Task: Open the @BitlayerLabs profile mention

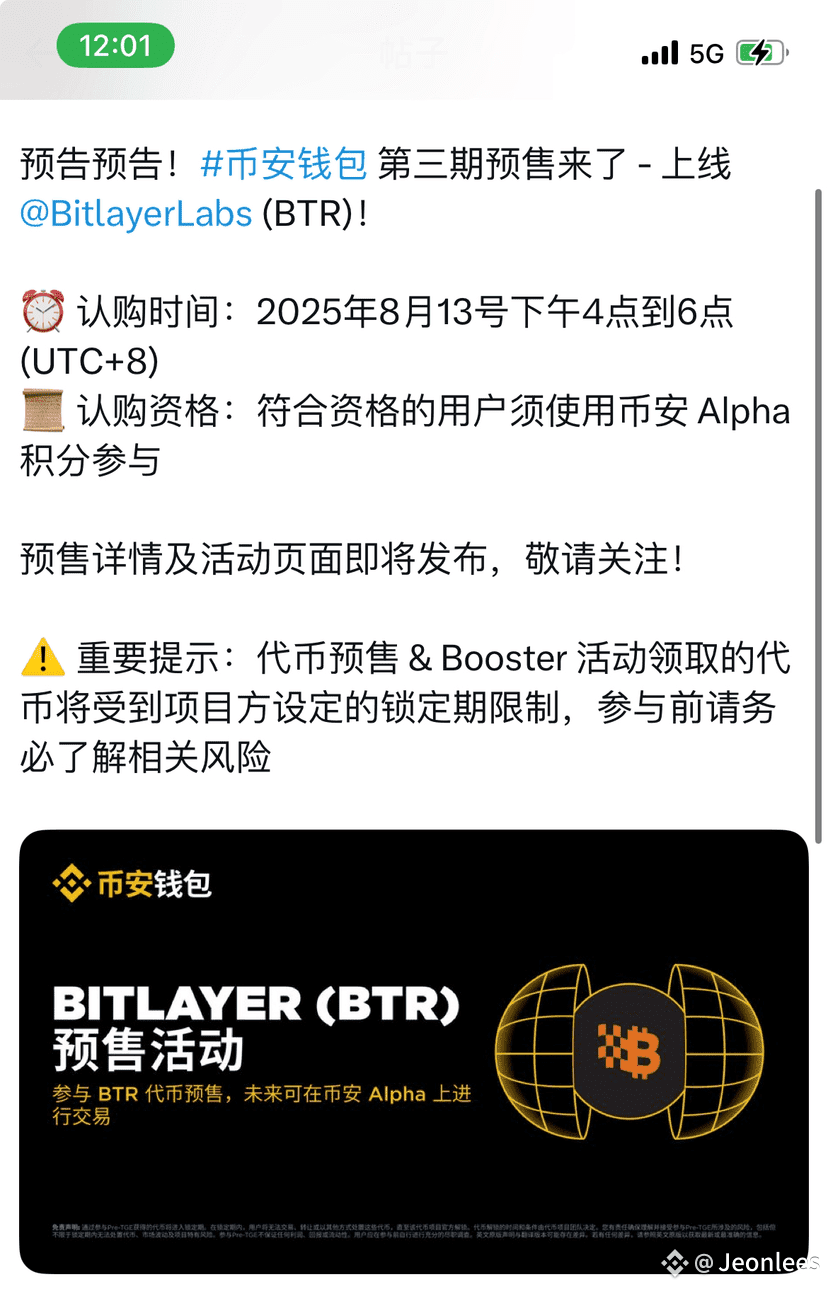Action: pyautogui.click(x=136, y=214)
